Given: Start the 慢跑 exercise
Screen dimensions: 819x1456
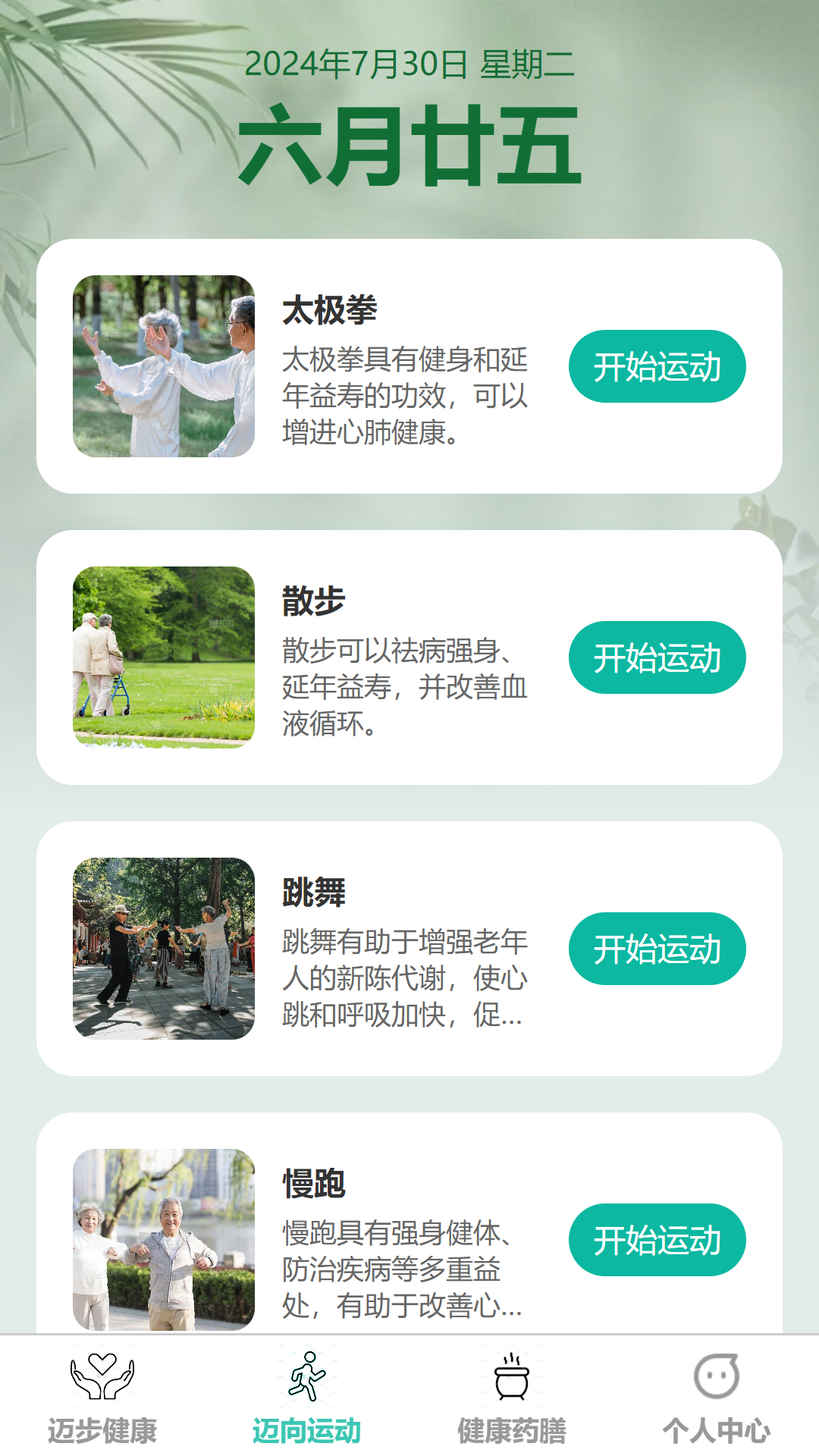Looking at the screenshot, I should click(657, 1240).
